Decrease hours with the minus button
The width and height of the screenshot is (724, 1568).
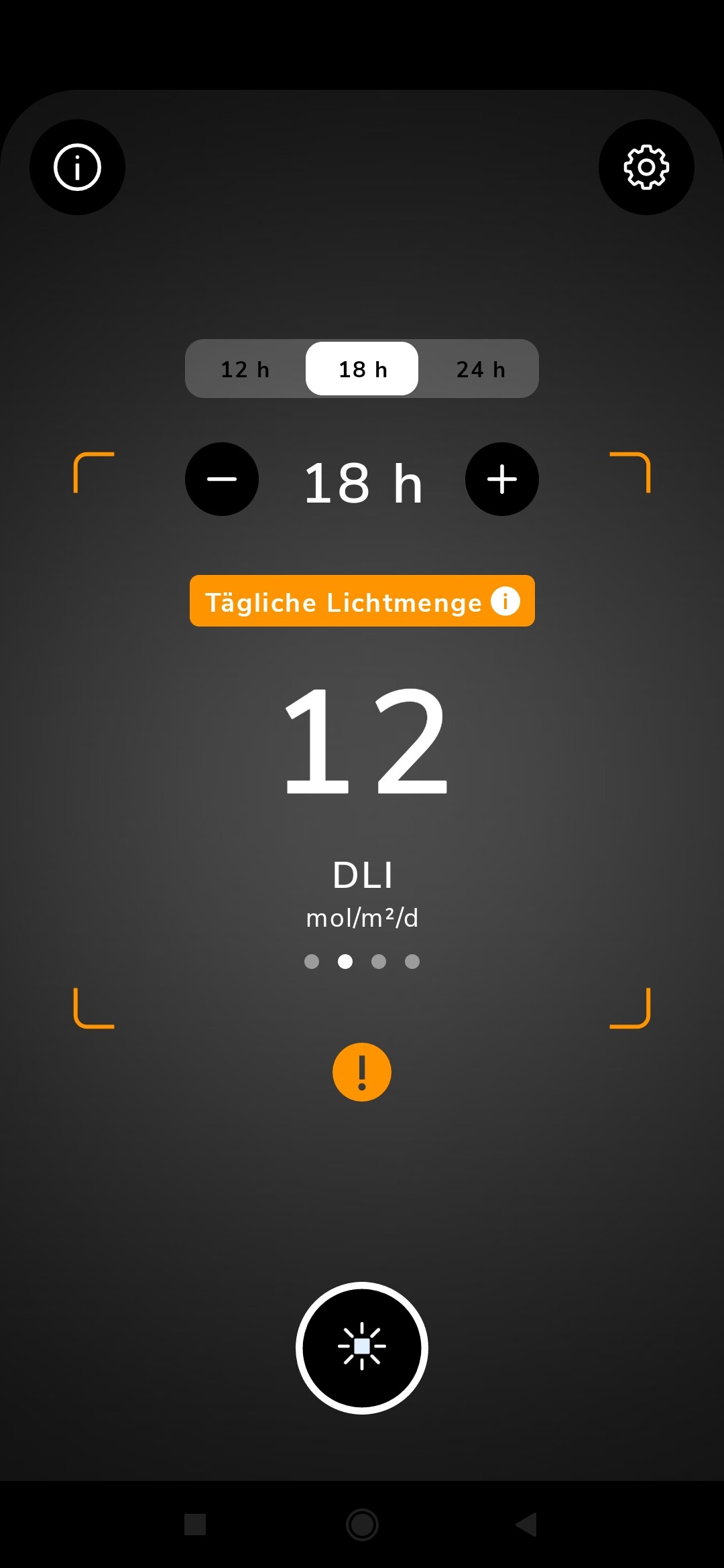tap(222, 479)
